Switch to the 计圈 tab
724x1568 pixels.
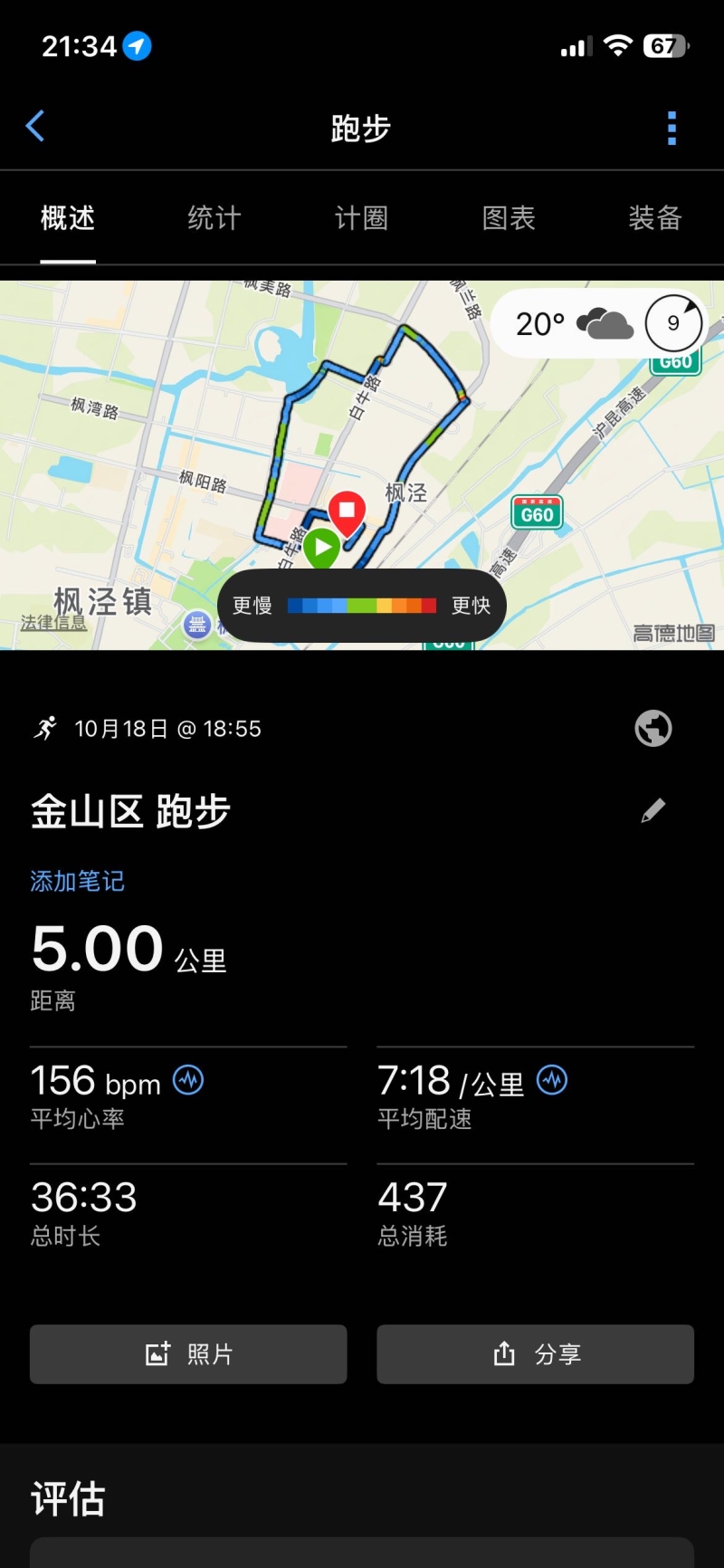[x=361, y=218]
